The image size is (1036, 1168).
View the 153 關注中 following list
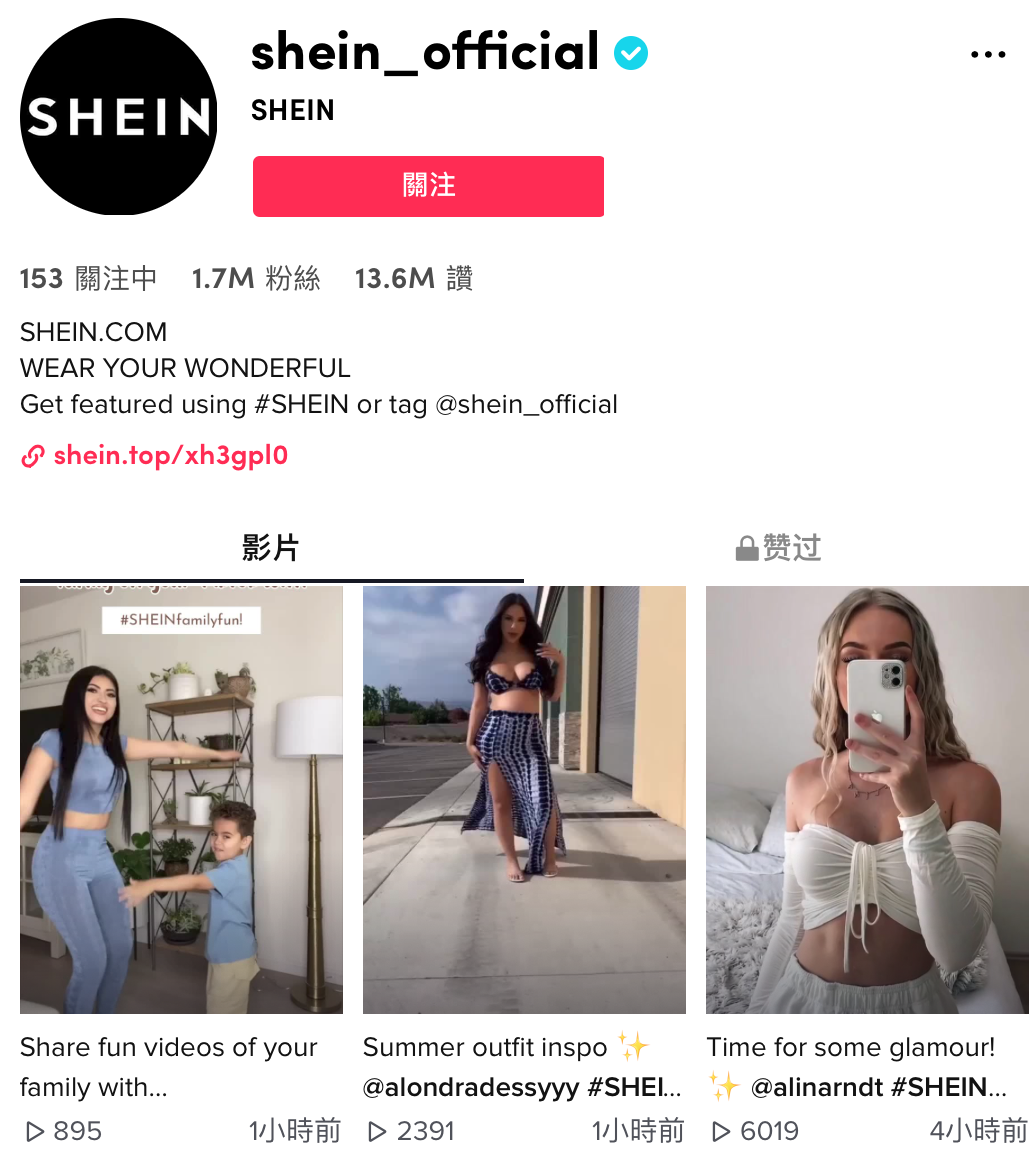tap(88, 279)
